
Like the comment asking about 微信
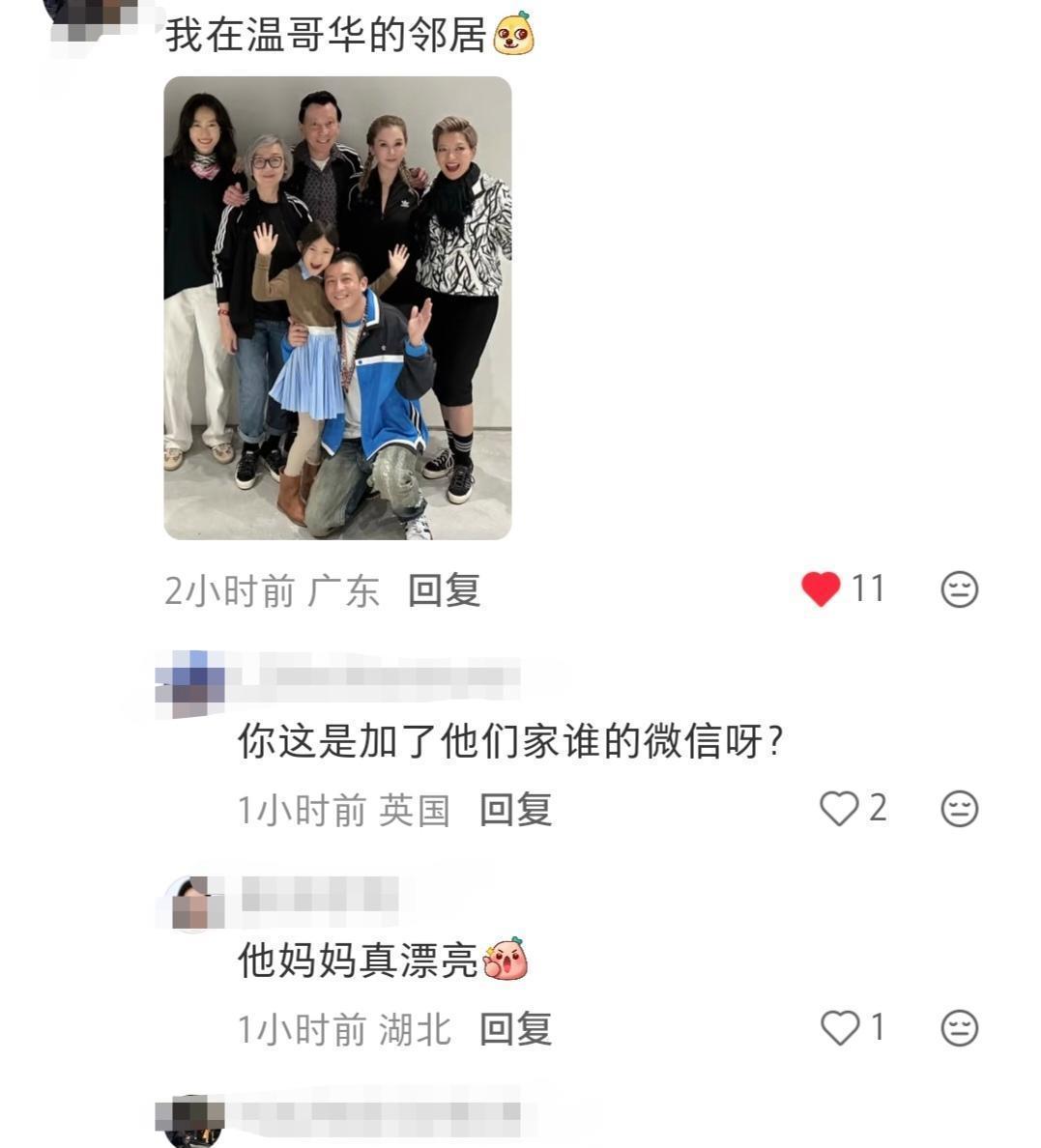click(x=839, y=808)
